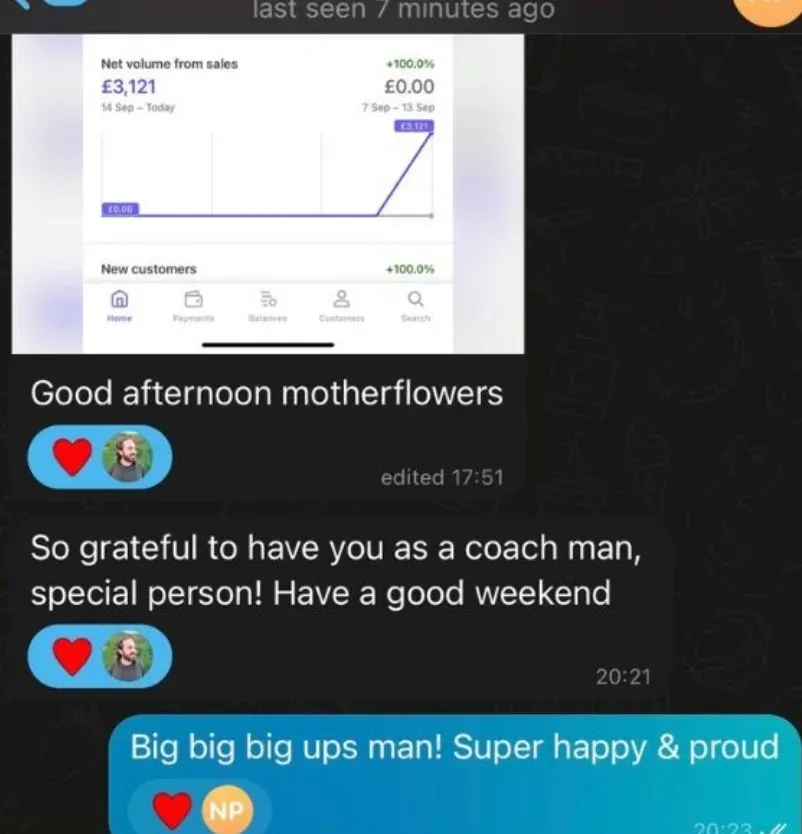802x834 pixels.
Task: Open contact info via last seen header
Action: pyautogui.click(x=401, y=10)
